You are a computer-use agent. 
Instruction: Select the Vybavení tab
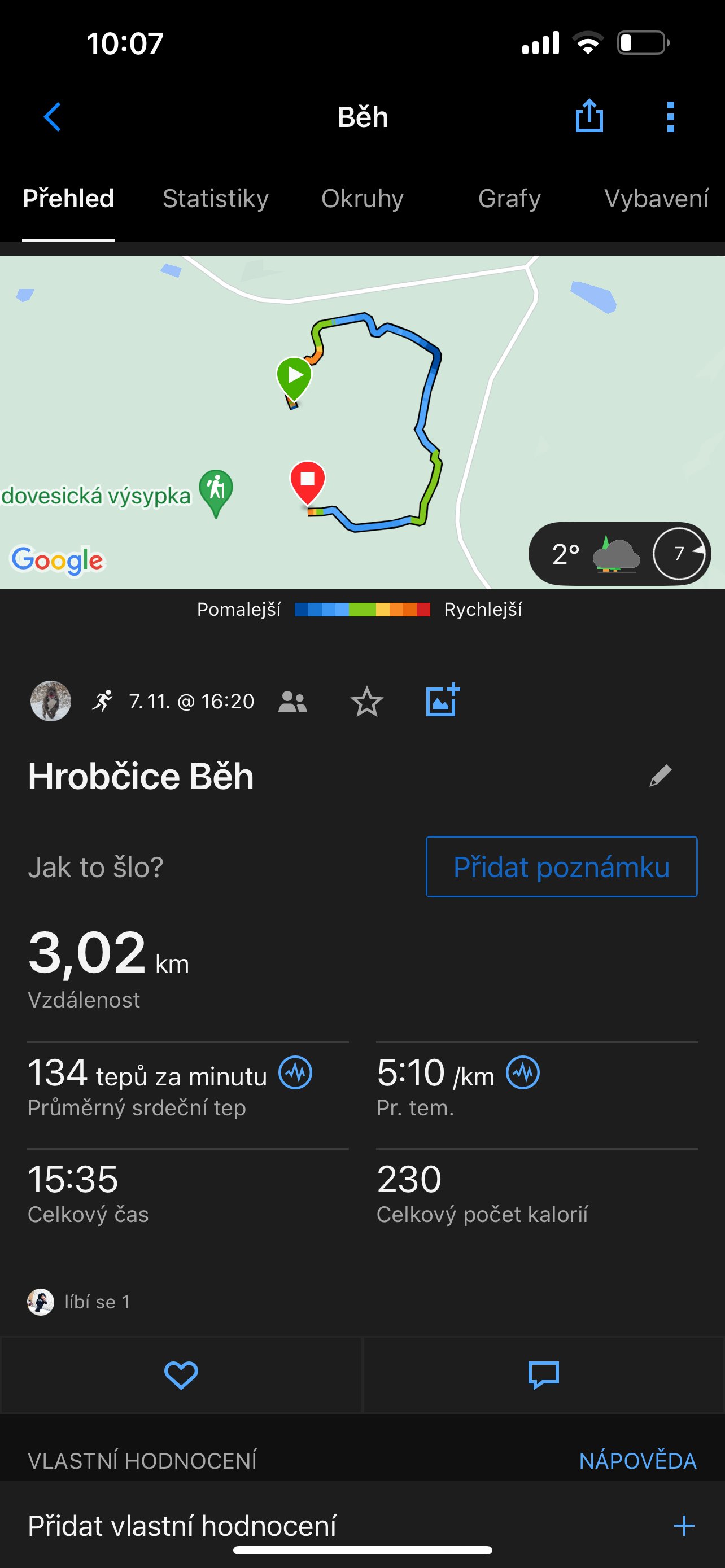[656, 199]
